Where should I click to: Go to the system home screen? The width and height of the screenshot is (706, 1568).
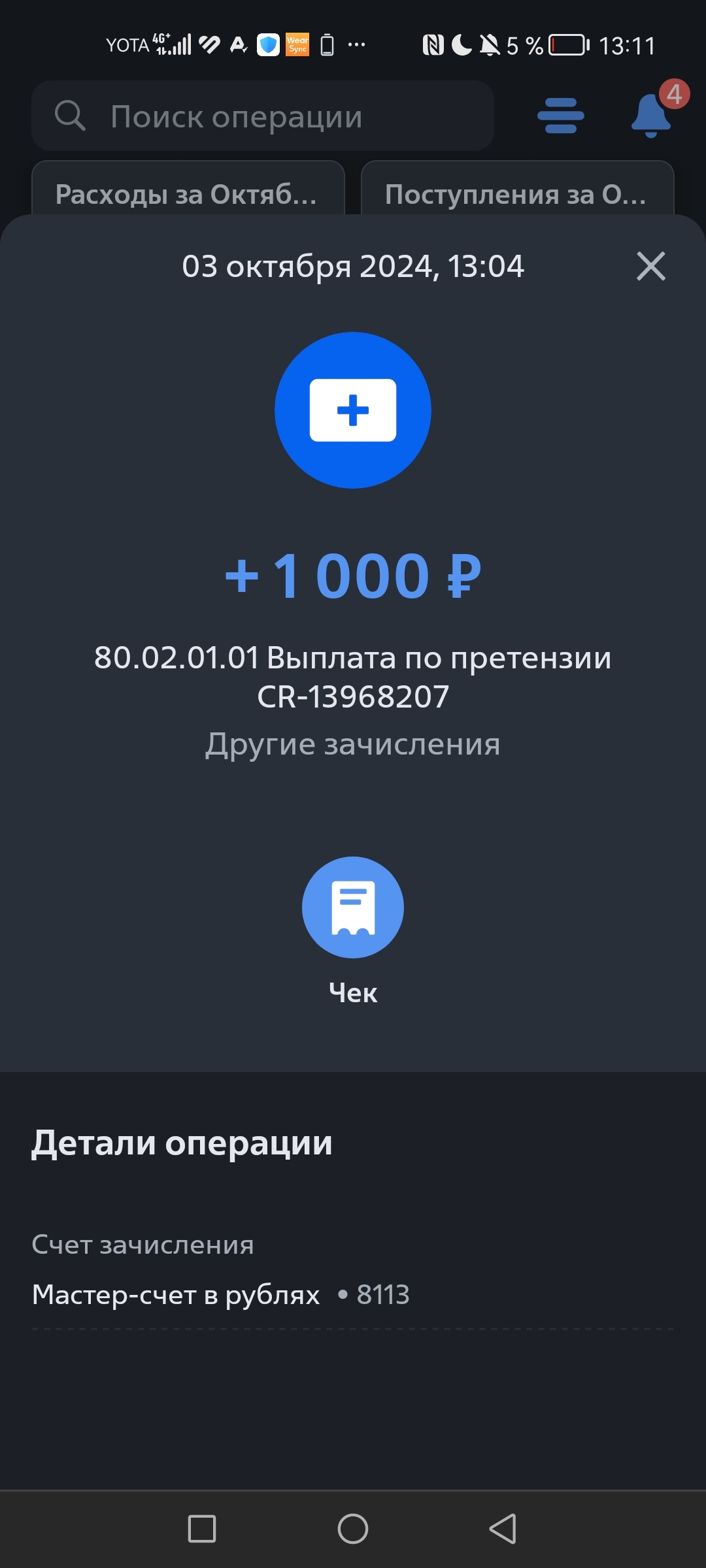coord(353,1529)
